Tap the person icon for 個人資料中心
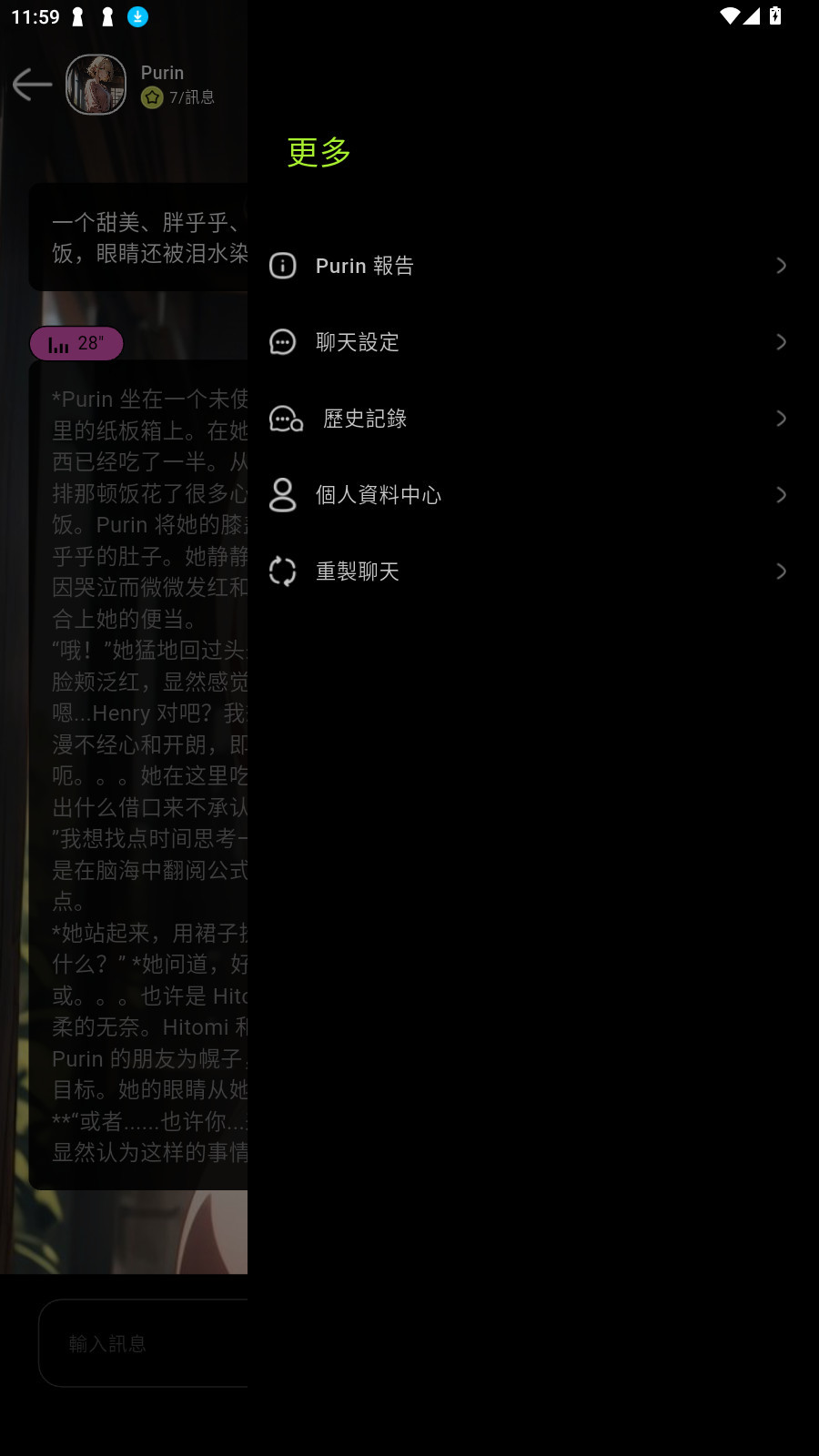819x1456 pixels. 282,494
